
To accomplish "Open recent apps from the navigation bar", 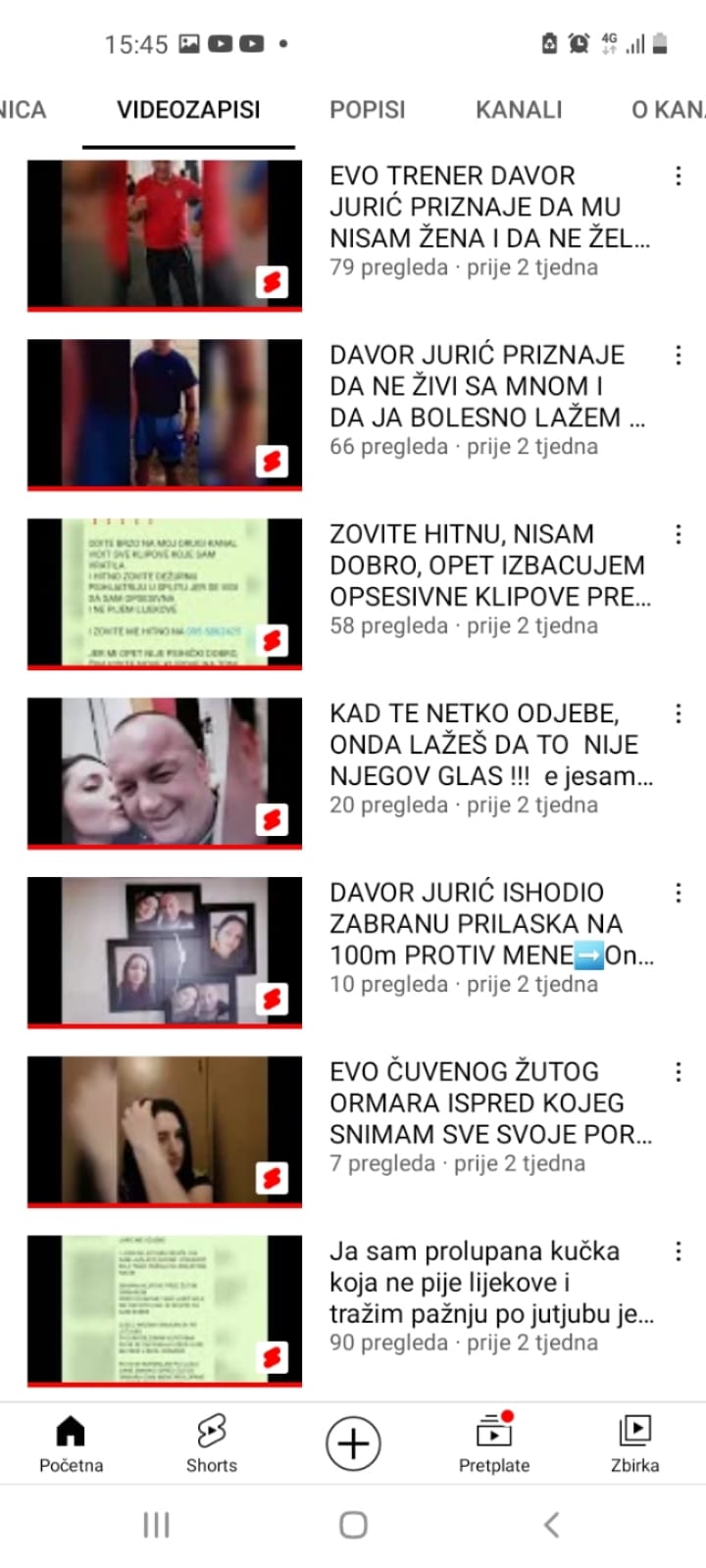I will click(x=157, y=1525).
